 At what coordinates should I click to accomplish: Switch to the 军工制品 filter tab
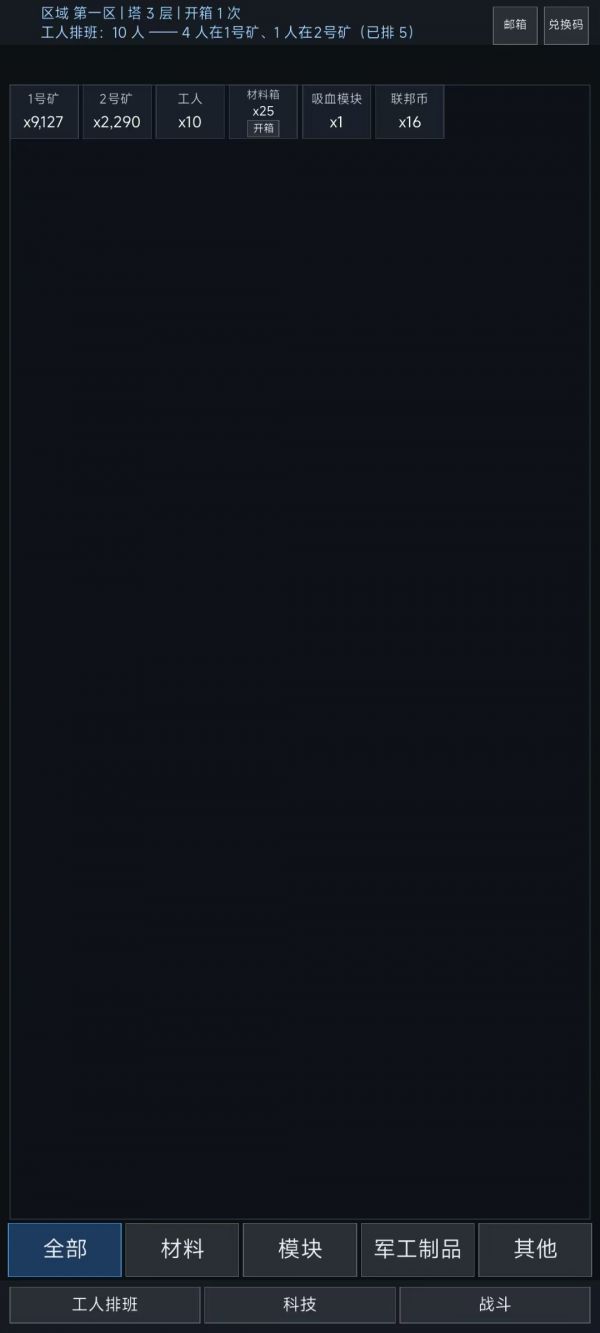(418, 1249)
